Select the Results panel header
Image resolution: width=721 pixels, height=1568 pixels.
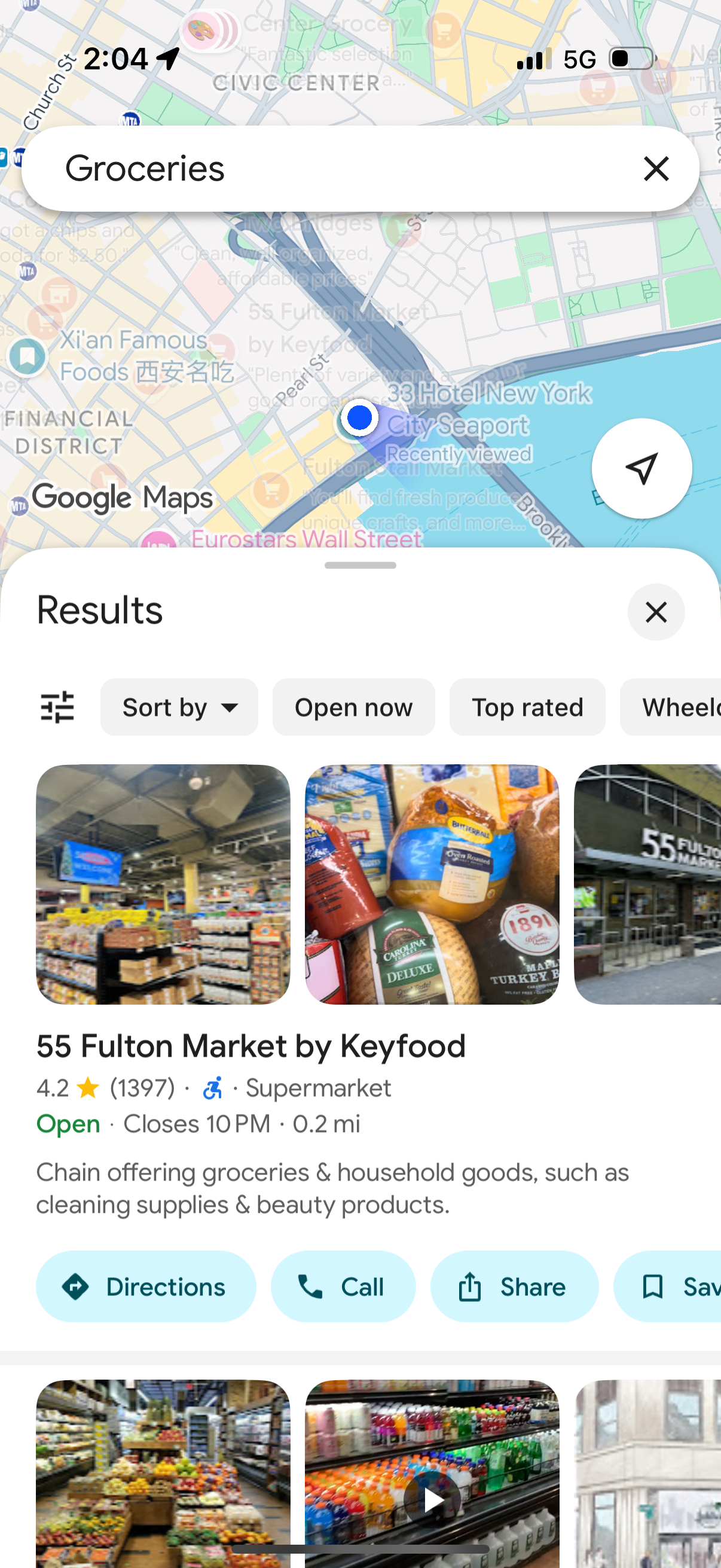[99, 611]
